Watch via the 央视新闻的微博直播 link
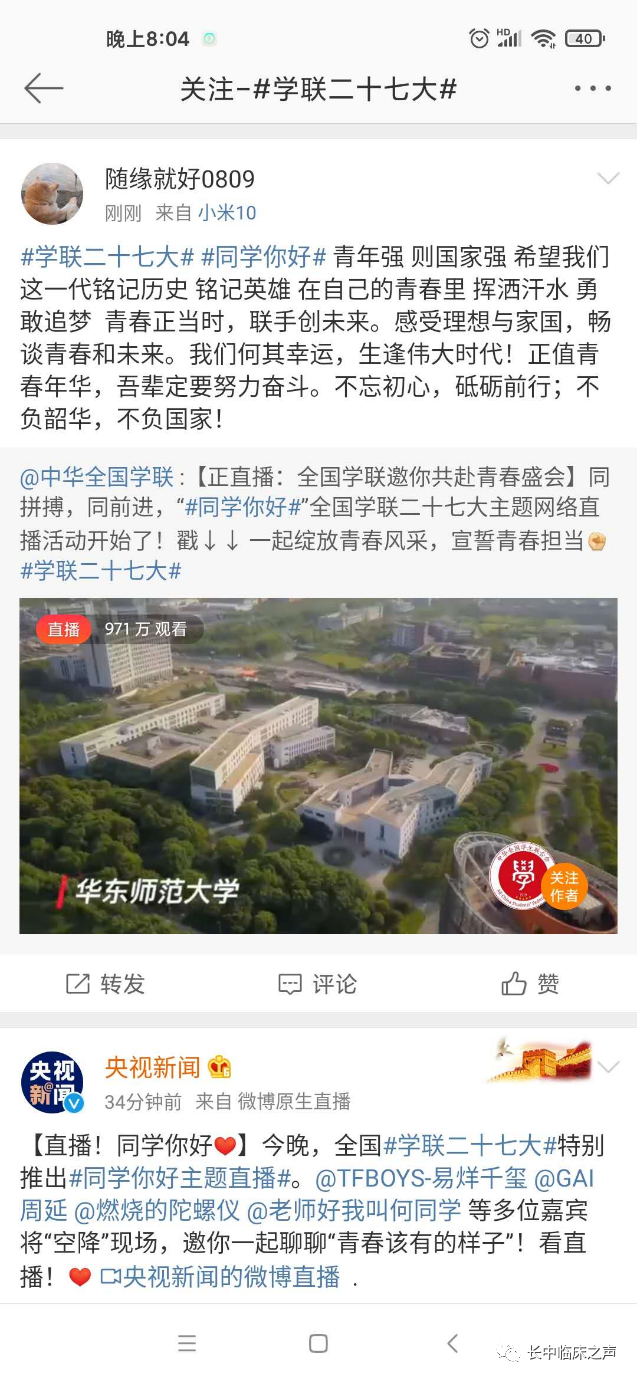 tap(220, 1276)
